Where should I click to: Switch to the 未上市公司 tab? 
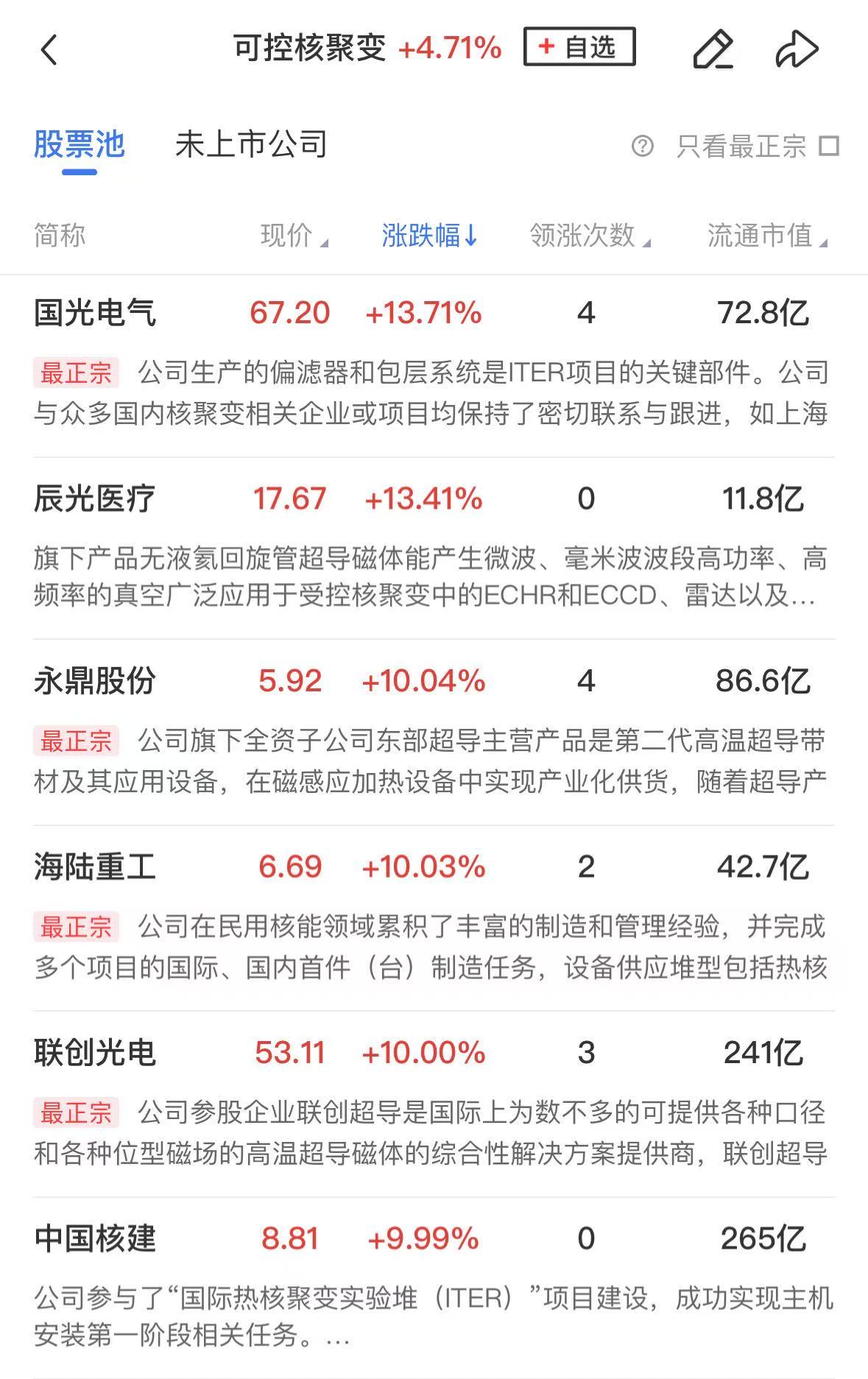[x=251, y=145]
